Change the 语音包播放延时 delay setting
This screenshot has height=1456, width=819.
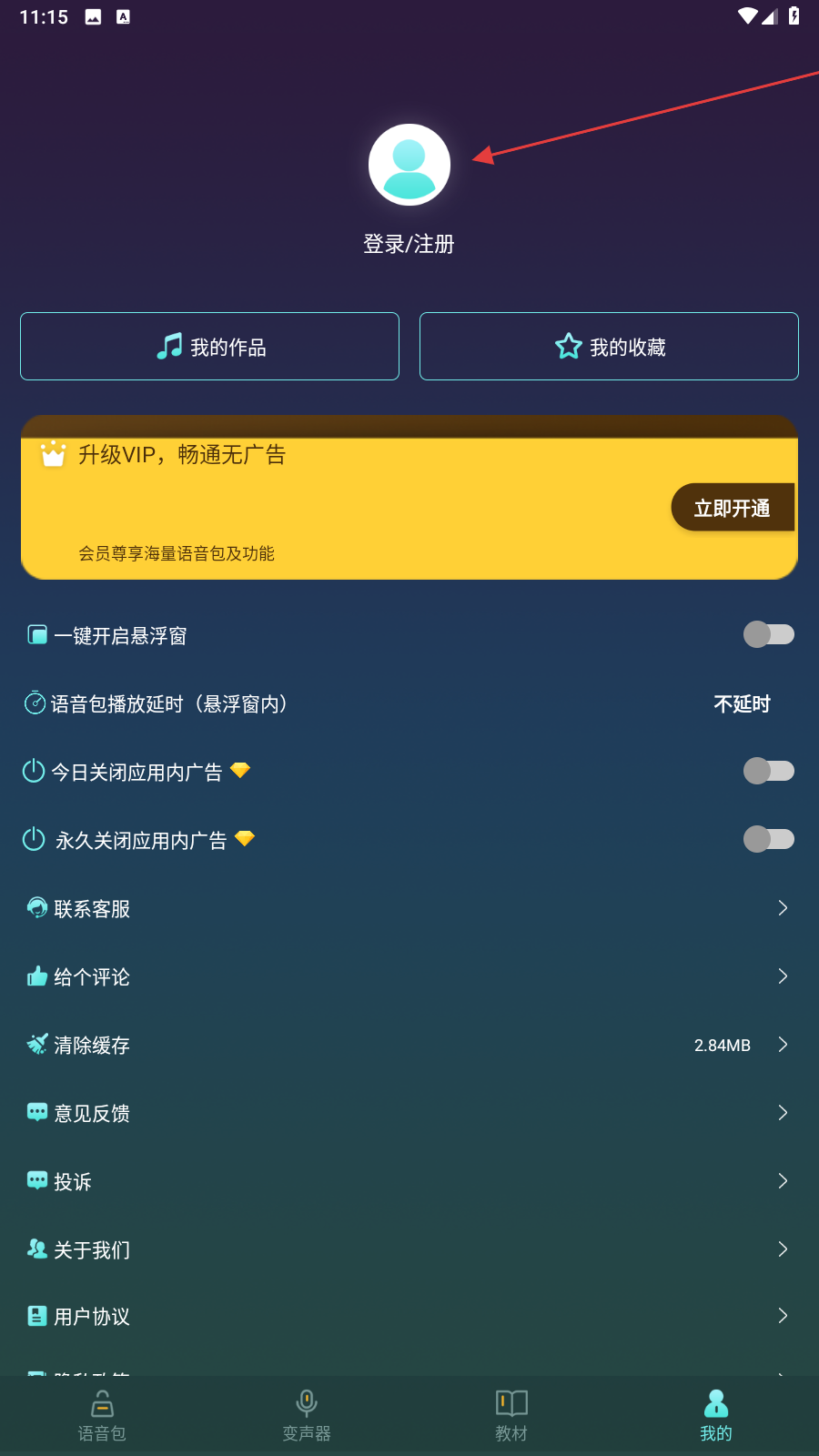pyautogui.click(x=742, y=703)
